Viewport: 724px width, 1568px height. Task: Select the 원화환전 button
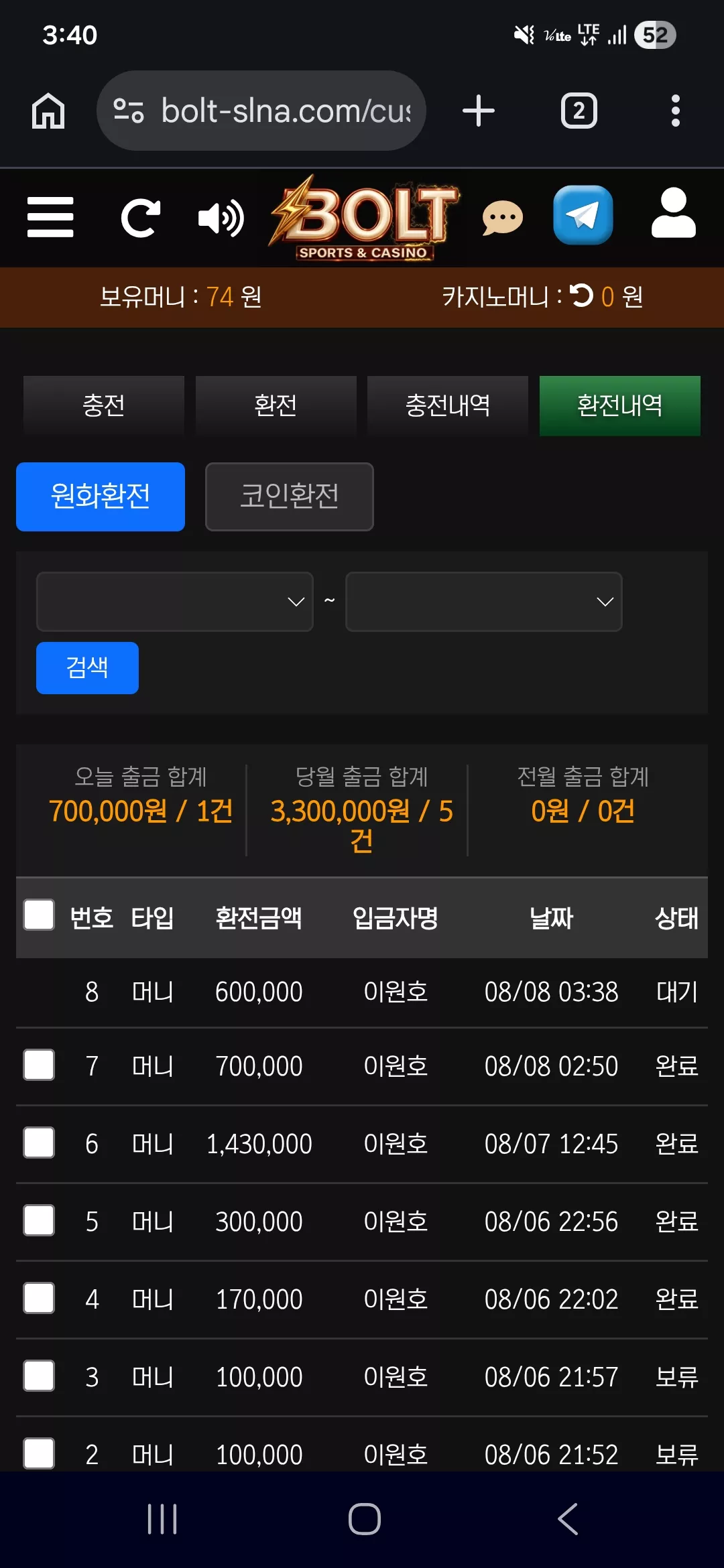101,497
